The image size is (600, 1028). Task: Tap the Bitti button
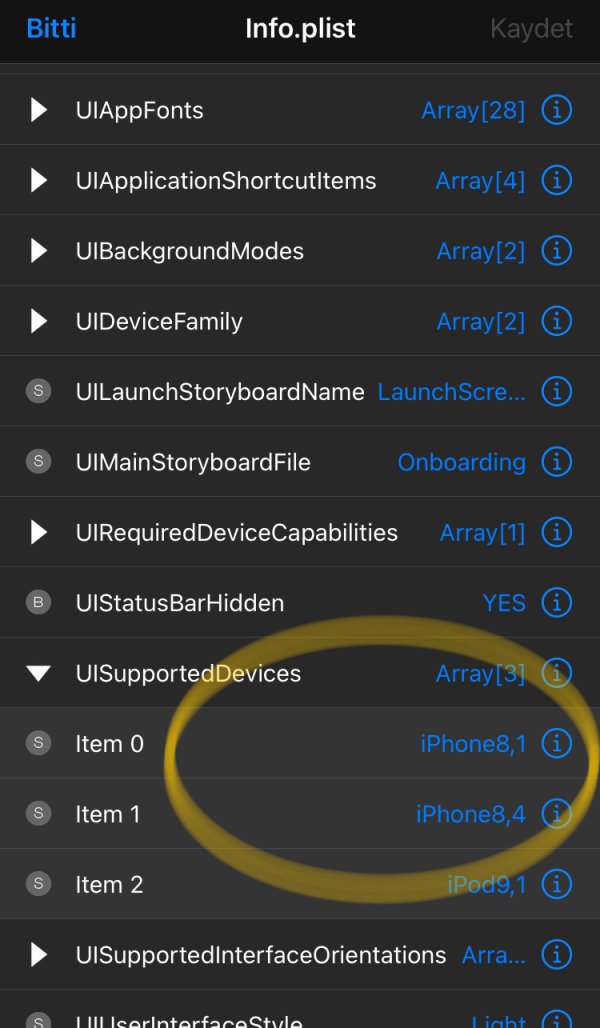coord(51,28)
